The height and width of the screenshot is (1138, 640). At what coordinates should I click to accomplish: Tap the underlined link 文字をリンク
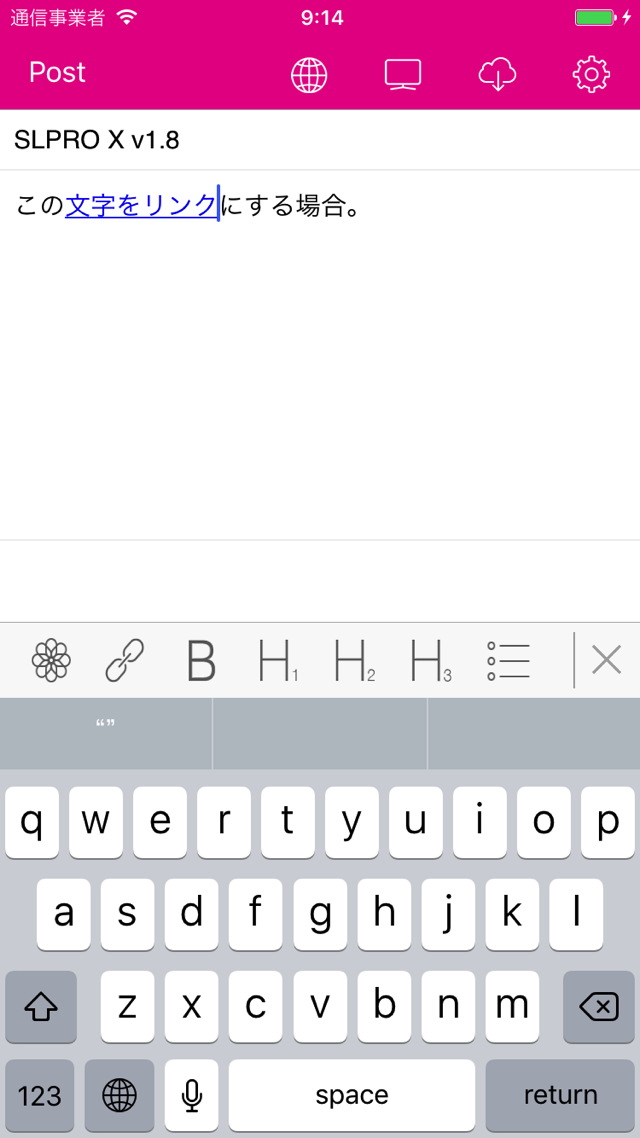pyautogui.click(x=141, y=206)
